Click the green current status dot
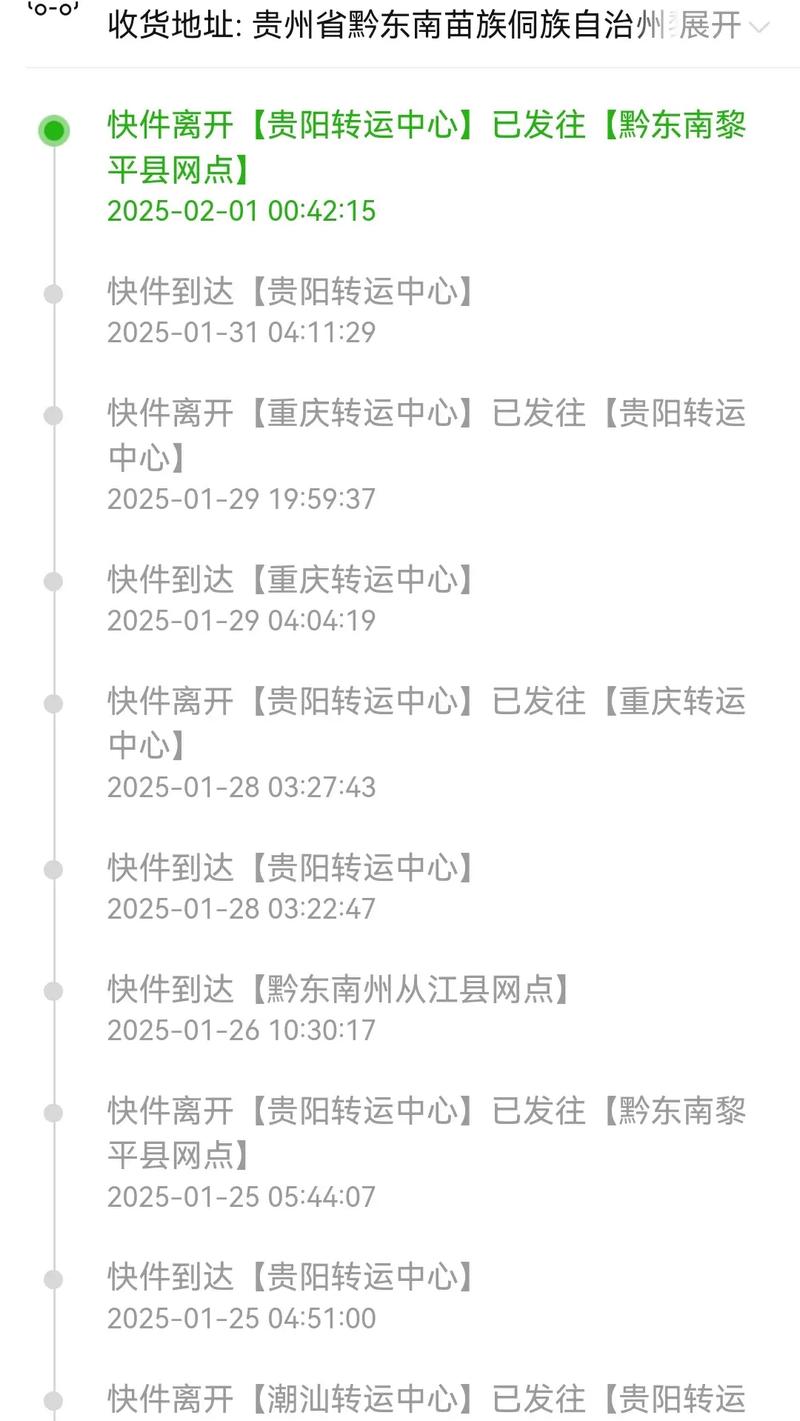The height and width of the screenshot is (1421, 800). 53,129
